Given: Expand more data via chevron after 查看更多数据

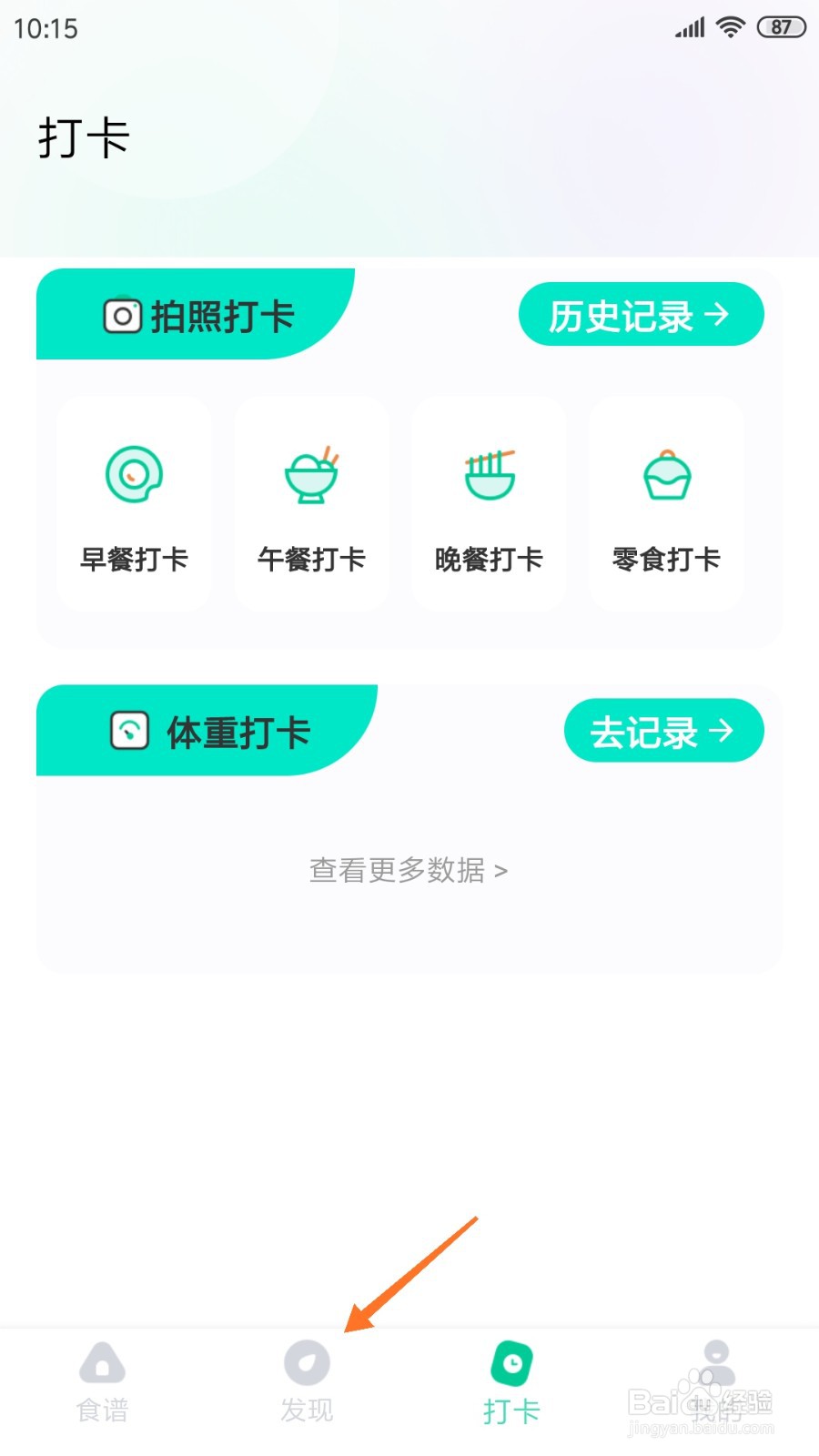Looking at the screenshot, I should [x=501, y=871].
